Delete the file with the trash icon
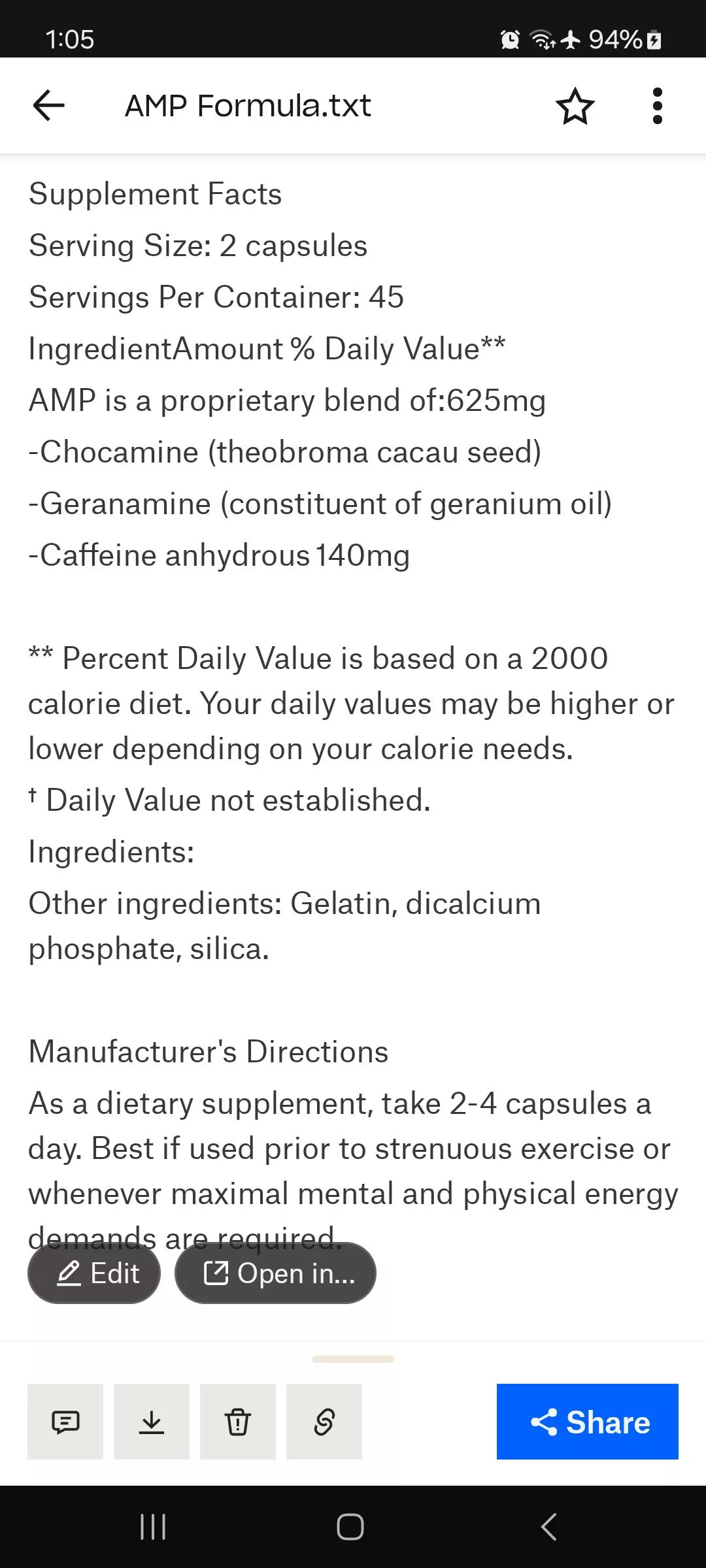The image size is (706, 1568). [238, 1422]
